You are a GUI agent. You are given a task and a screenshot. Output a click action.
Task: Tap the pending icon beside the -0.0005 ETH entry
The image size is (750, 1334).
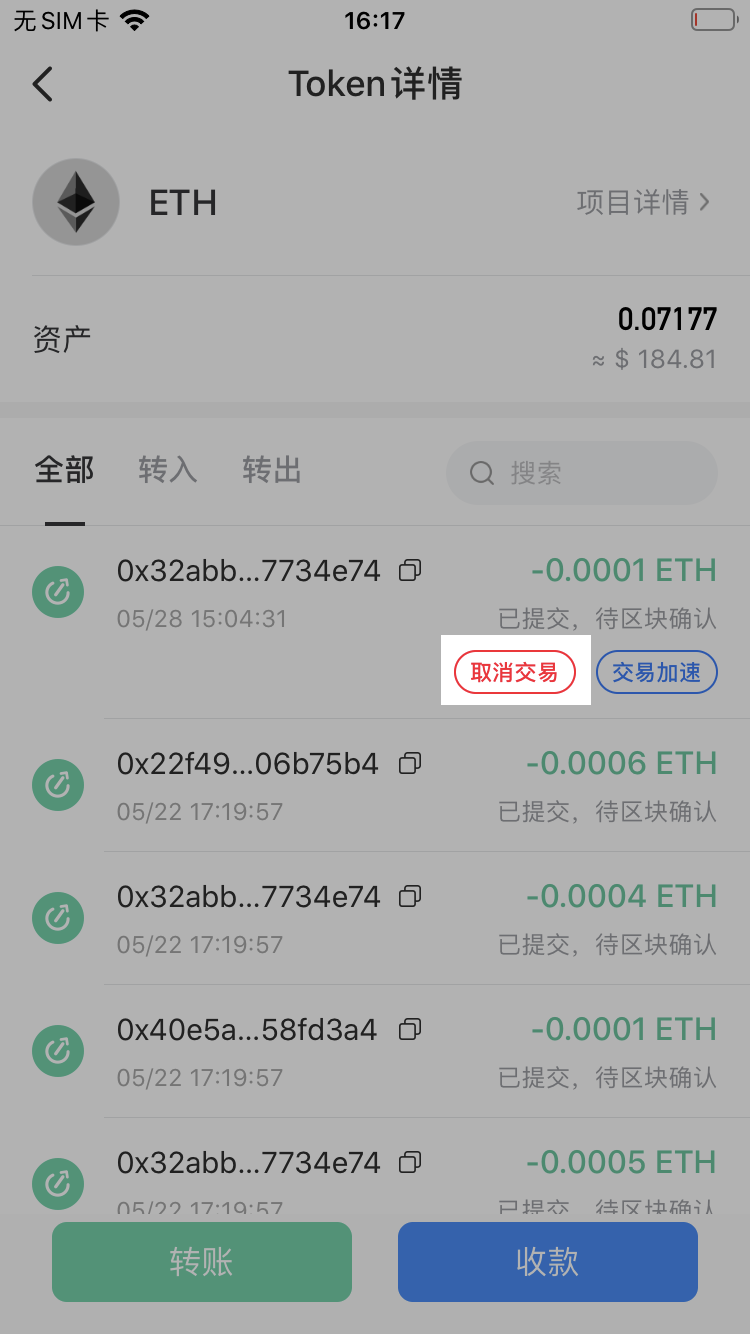coord(57,1184)
